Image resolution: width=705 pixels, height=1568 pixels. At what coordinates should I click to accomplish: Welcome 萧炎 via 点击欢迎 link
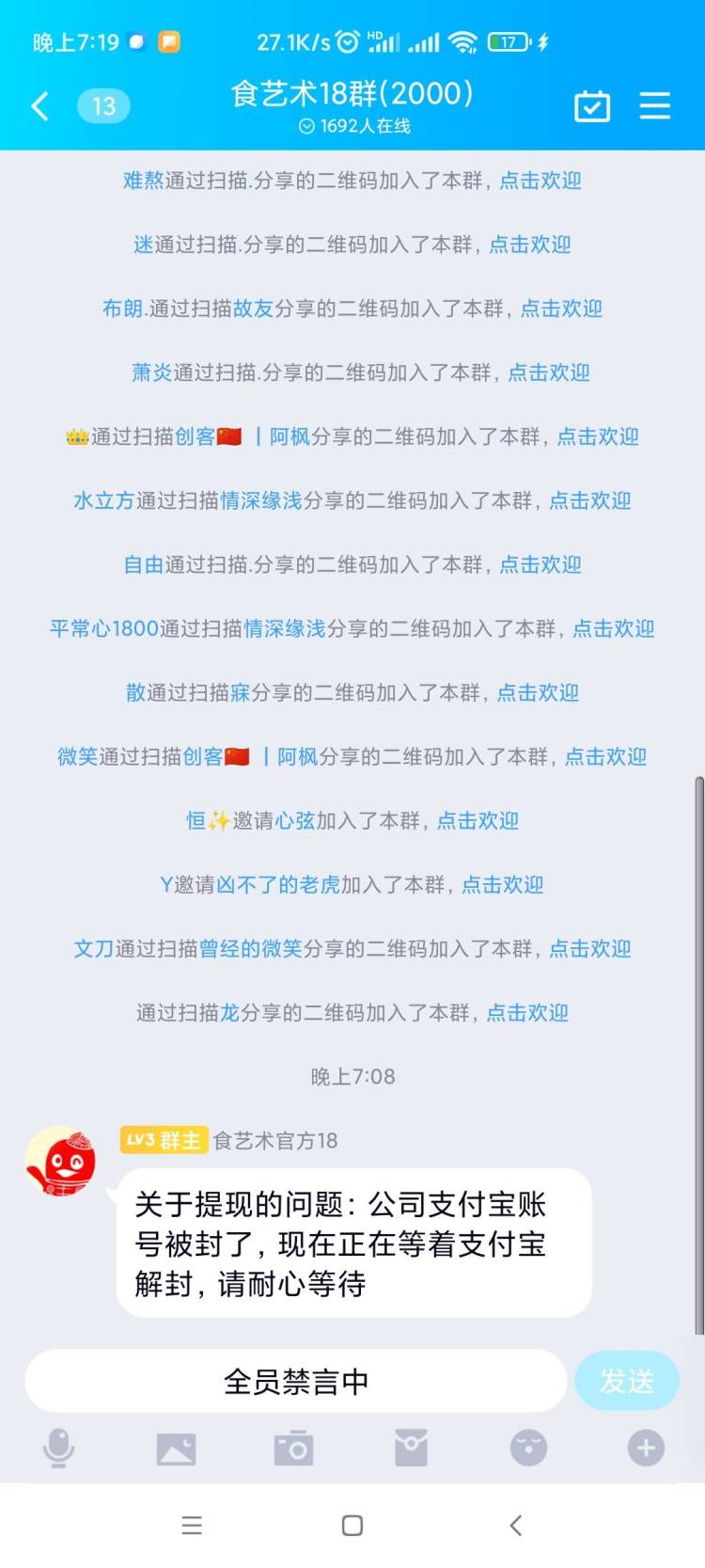[549, 372]
